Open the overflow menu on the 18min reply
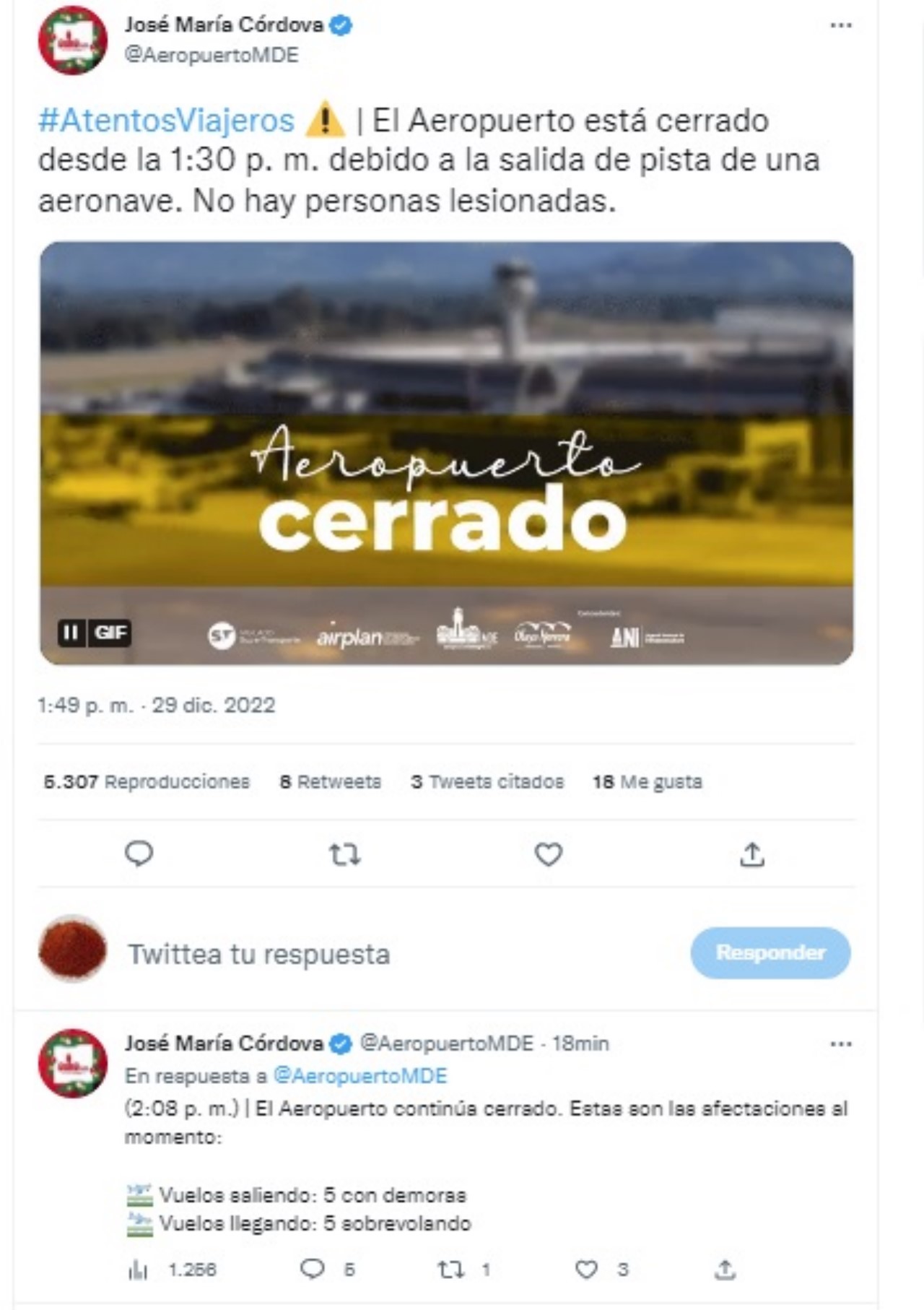Viewport: 924px width, 1310px height. click(841, 1044)
